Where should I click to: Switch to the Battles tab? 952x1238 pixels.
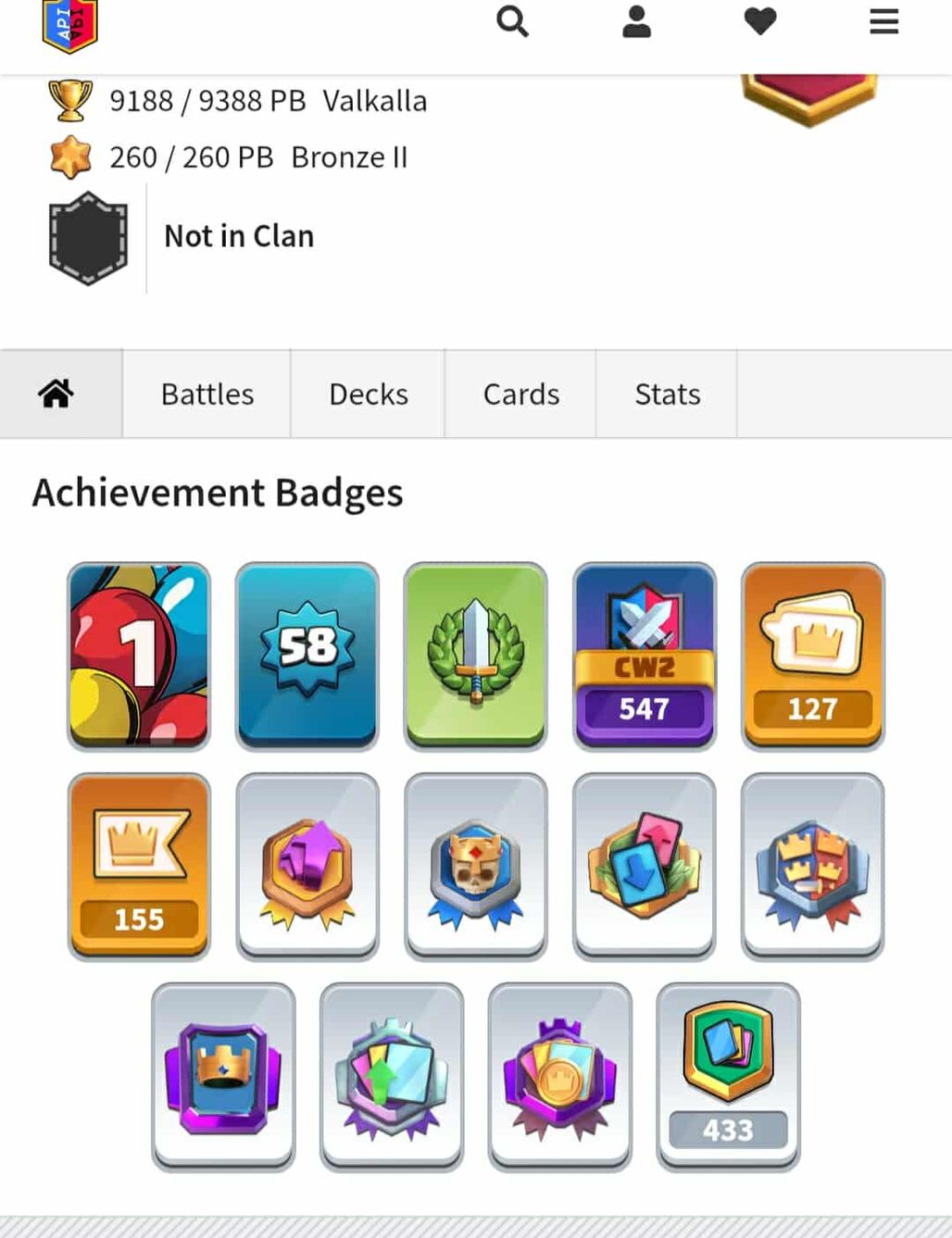click(x=207, y=394)
